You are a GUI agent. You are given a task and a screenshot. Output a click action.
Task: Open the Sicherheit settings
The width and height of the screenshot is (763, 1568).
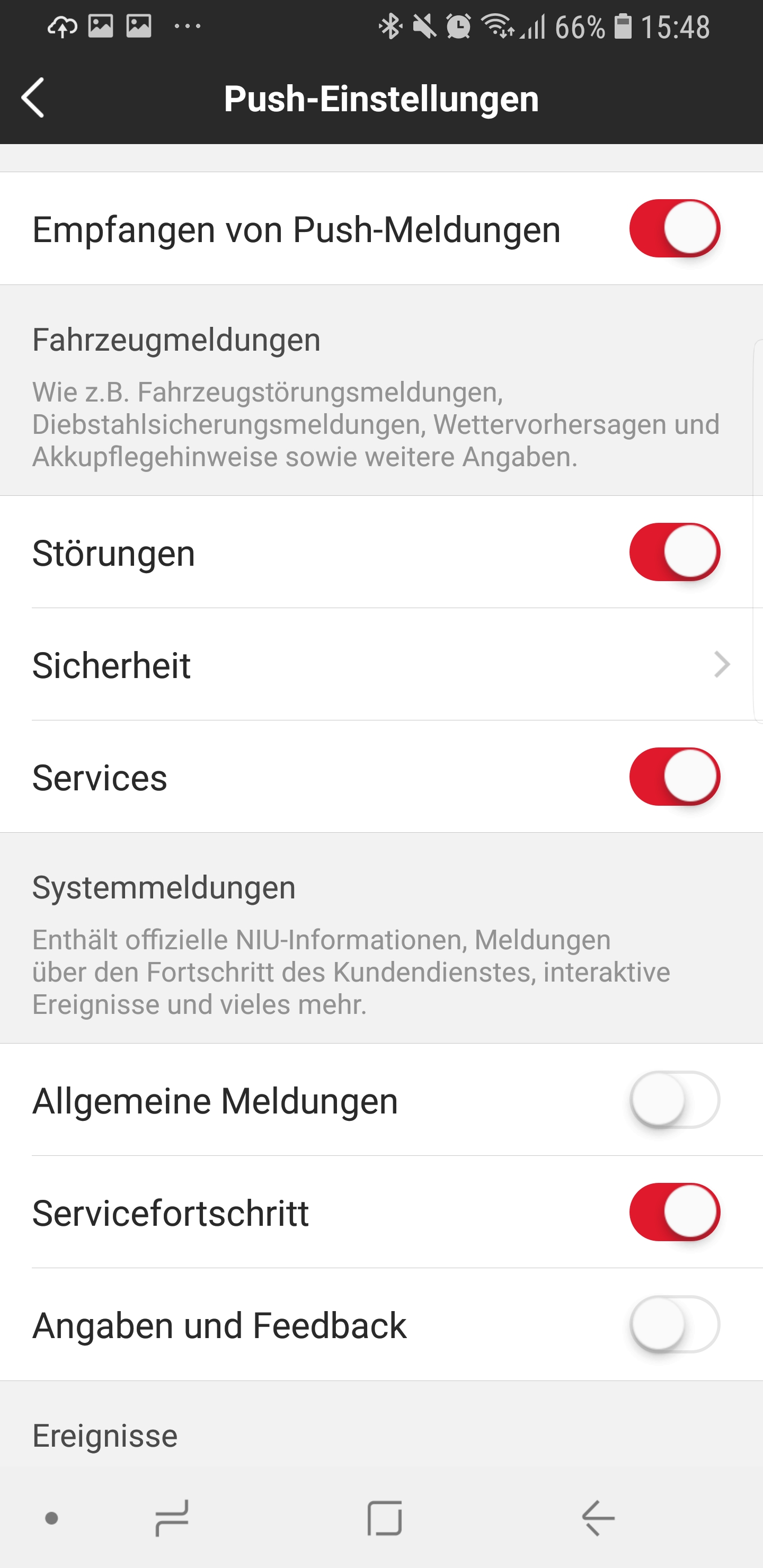point(381,664)
